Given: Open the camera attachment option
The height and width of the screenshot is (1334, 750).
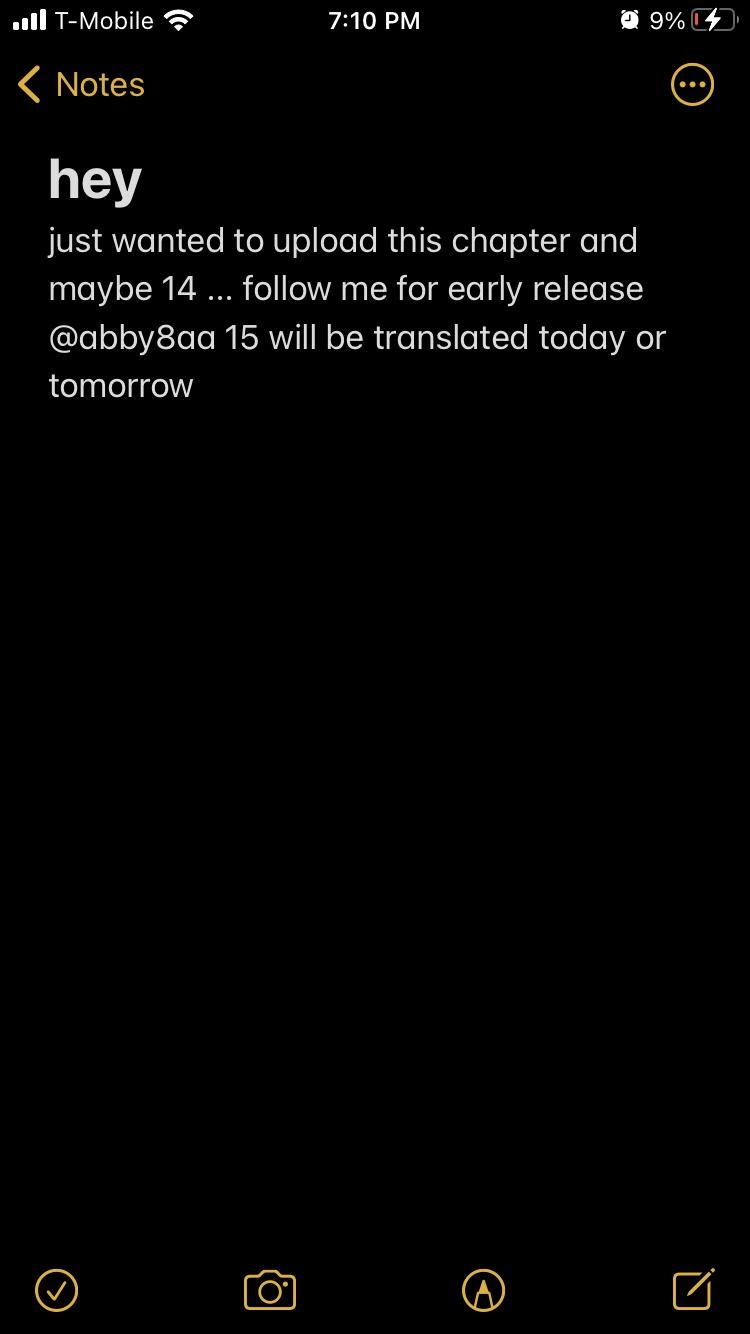Looking at the screenshot, I should [270, 1289].
